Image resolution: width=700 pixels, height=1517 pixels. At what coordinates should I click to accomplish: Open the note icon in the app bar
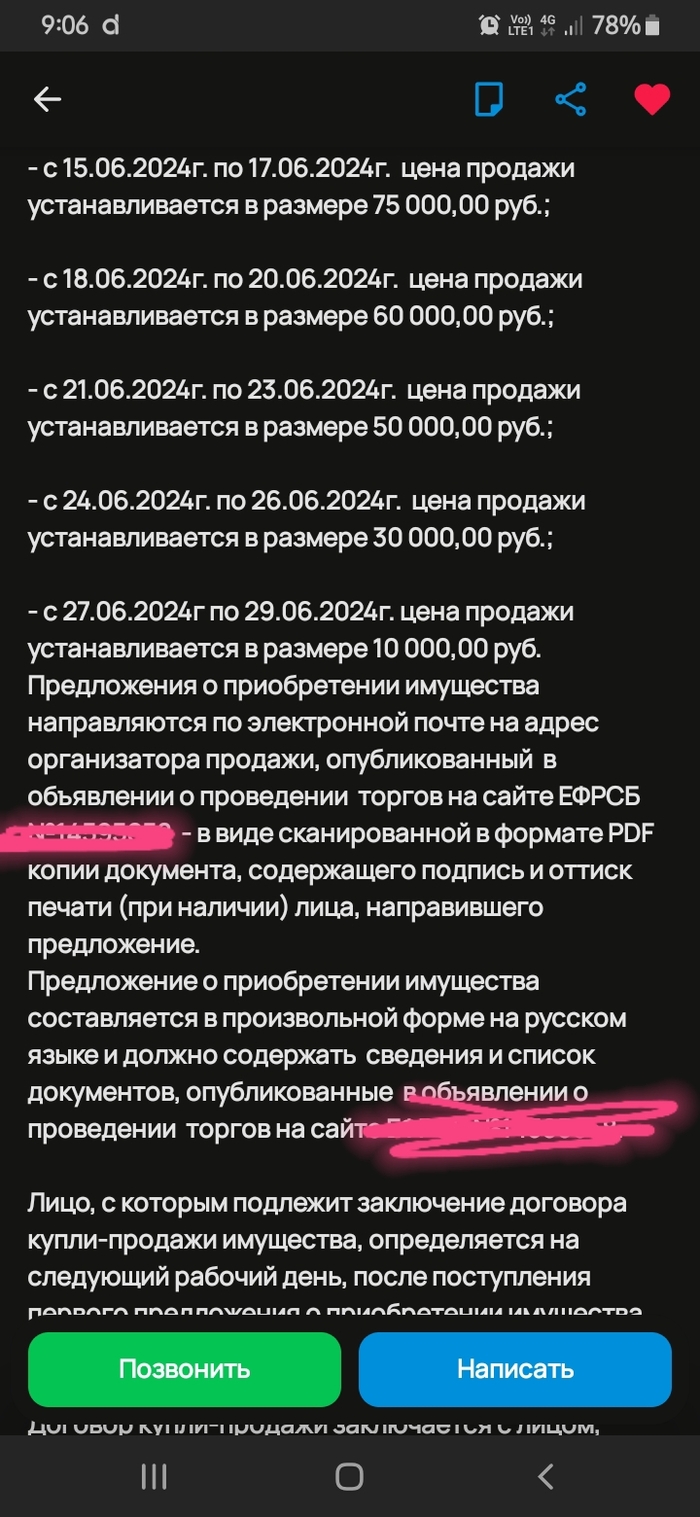(488, 99)
